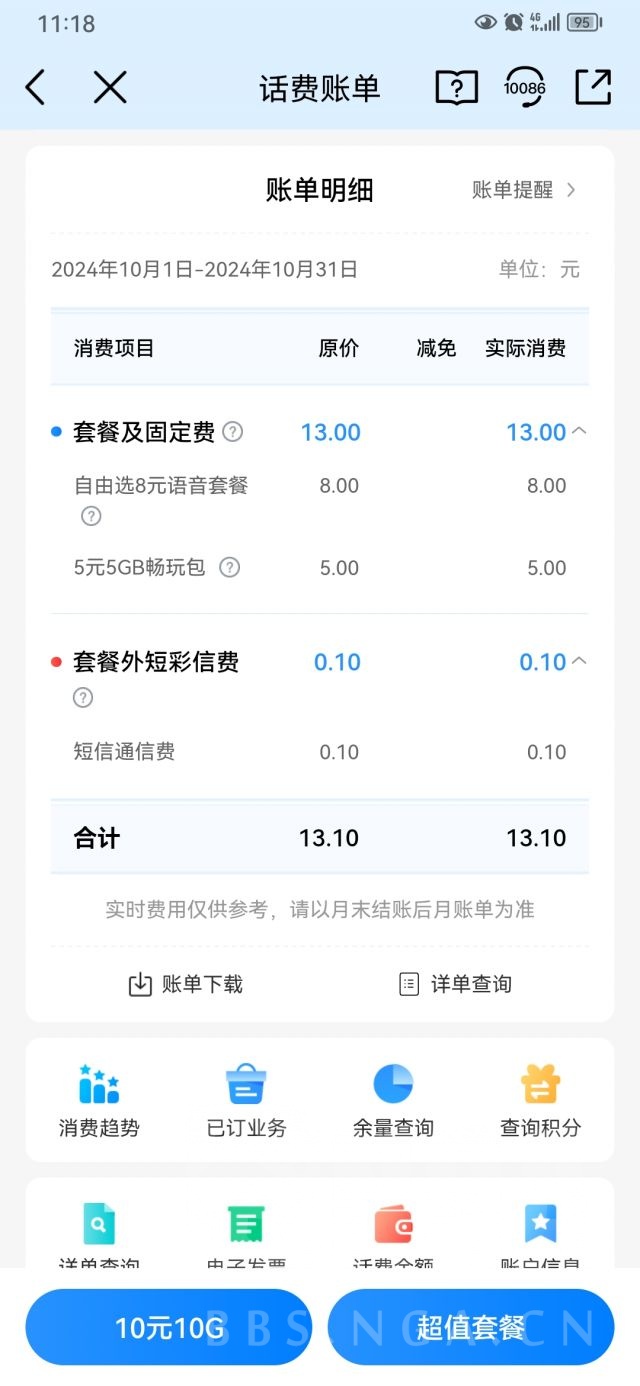The height and width of the screenshot is (1386, 640).
Task: Show info for 套餐及固定费
Action: click(x=233, y=432)
